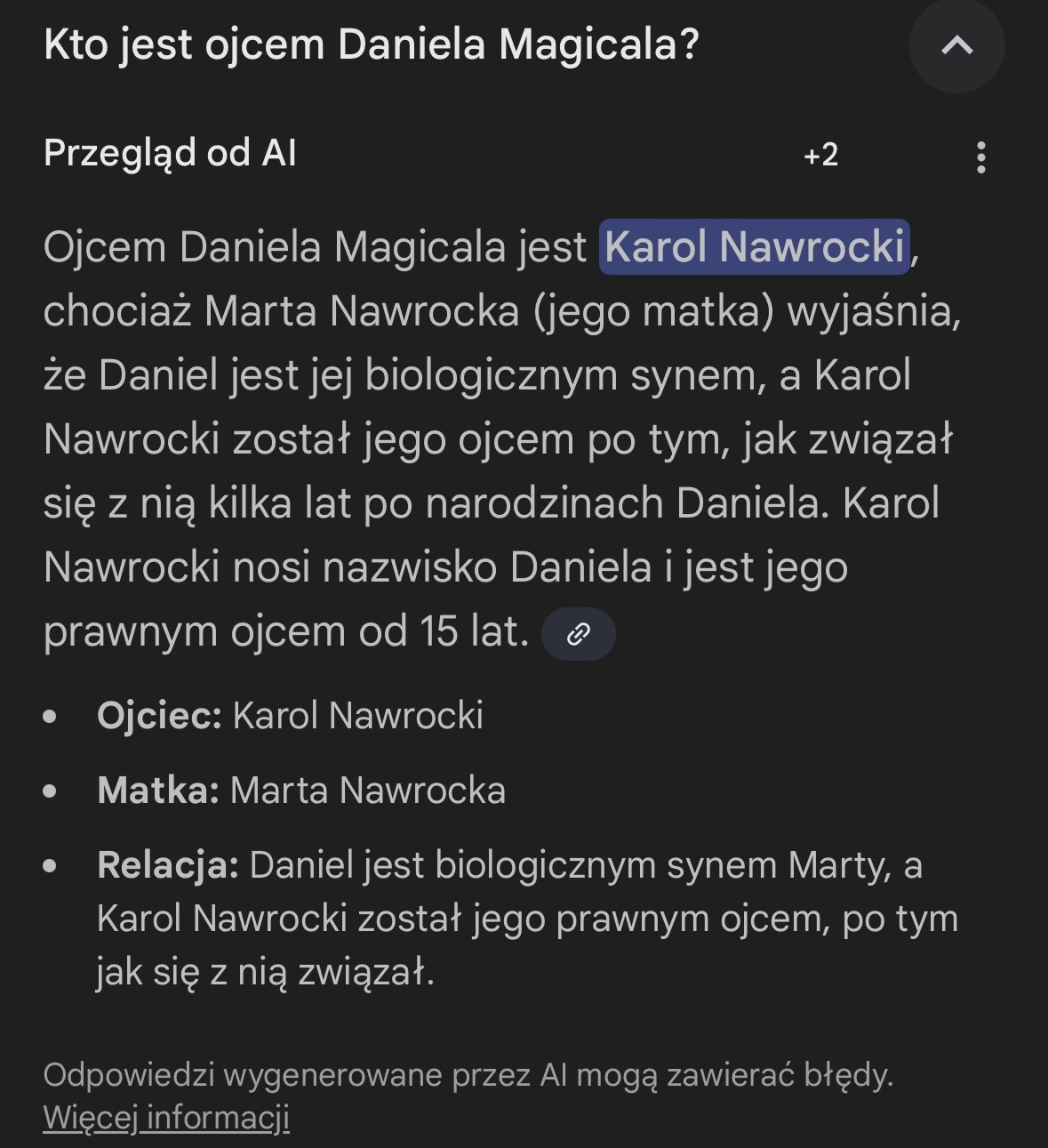Screen dimensions: 1048x1148
Task: Open the "Więcej informacji" link
Action: coord(166,1118)
